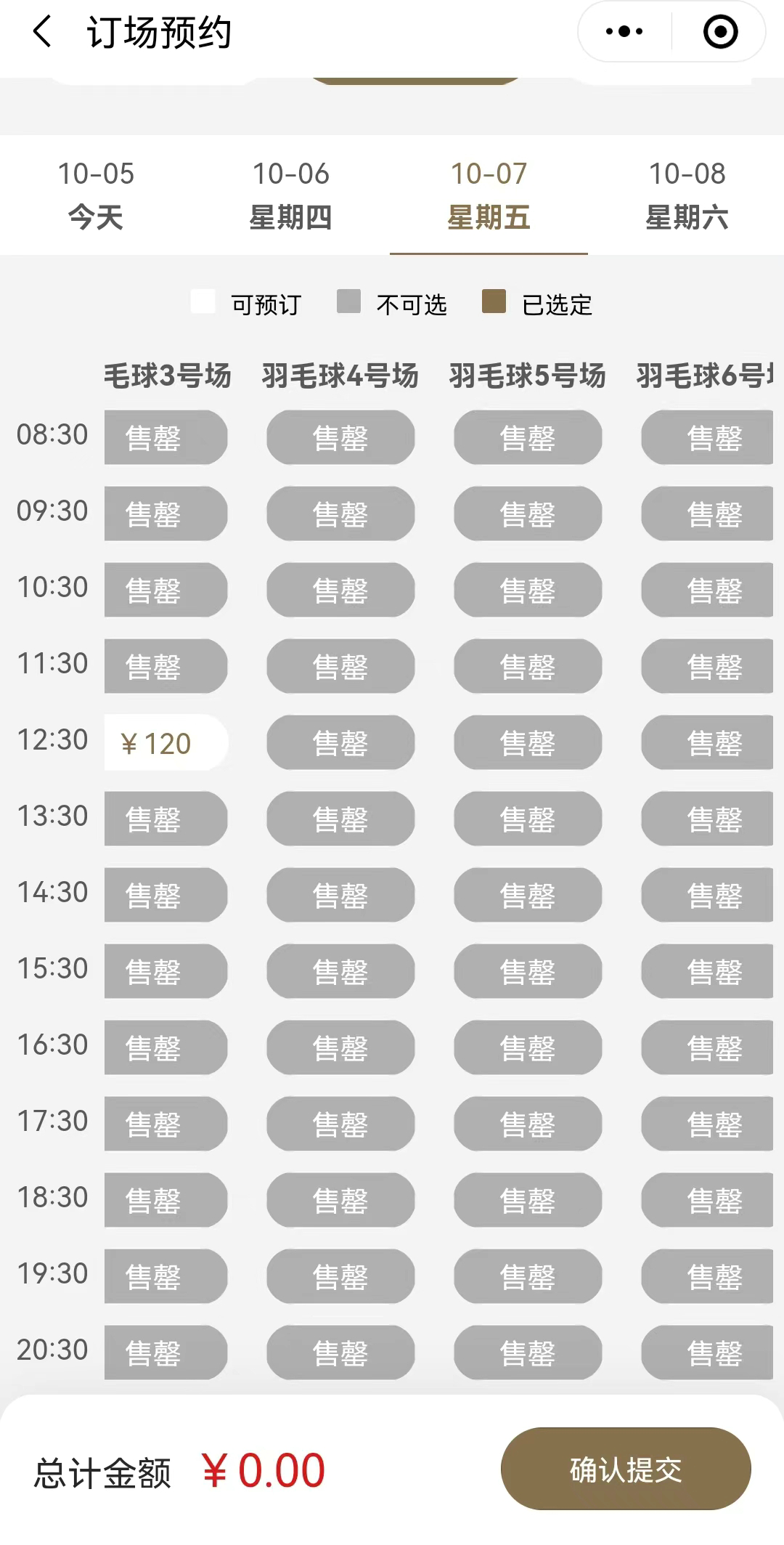
Task: Select the 10-07 星期五 date tab
Action: coord(489,195)
